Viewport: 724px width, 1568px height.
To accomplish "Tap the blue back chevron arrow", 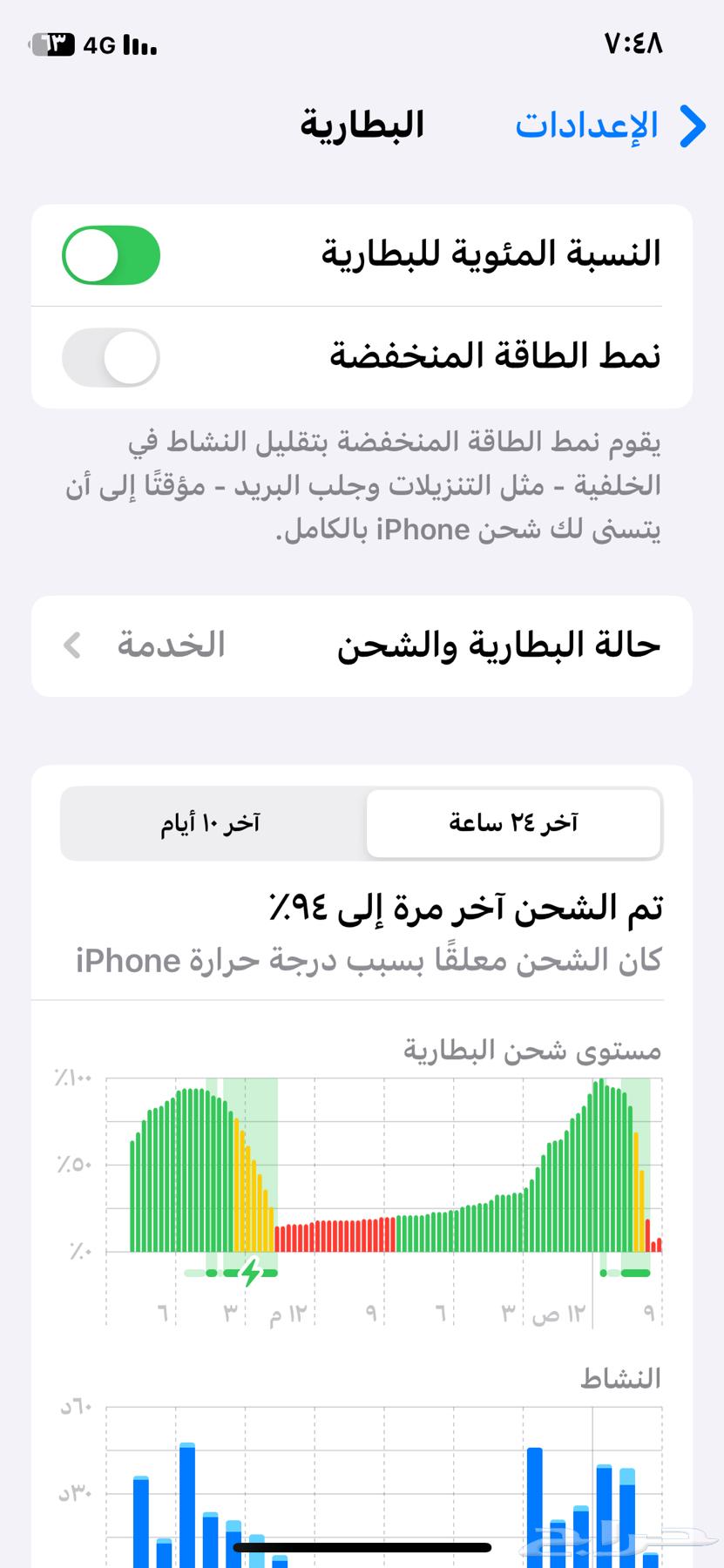I will point(694,125).
